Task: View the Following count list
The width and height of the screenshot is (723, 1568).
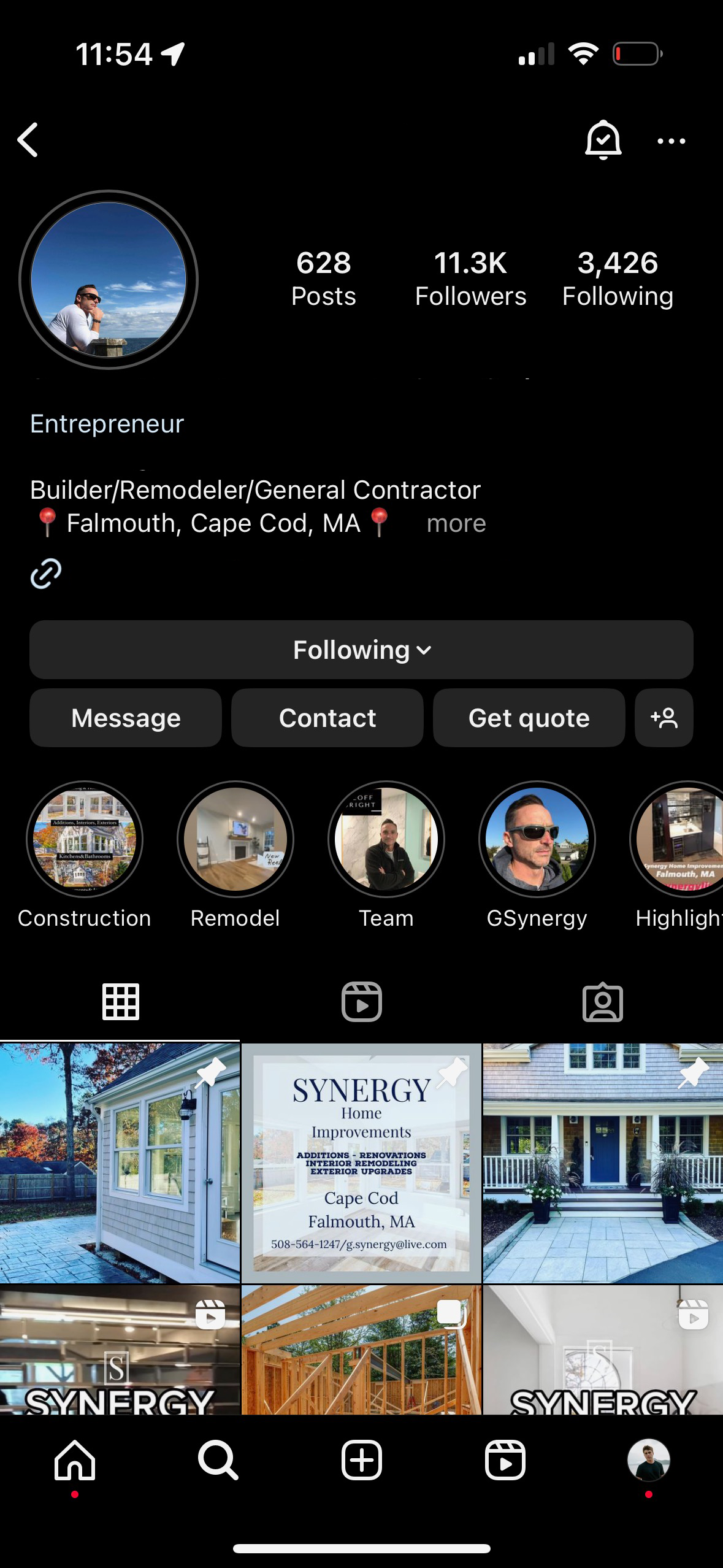Action: tap(618, 279)
